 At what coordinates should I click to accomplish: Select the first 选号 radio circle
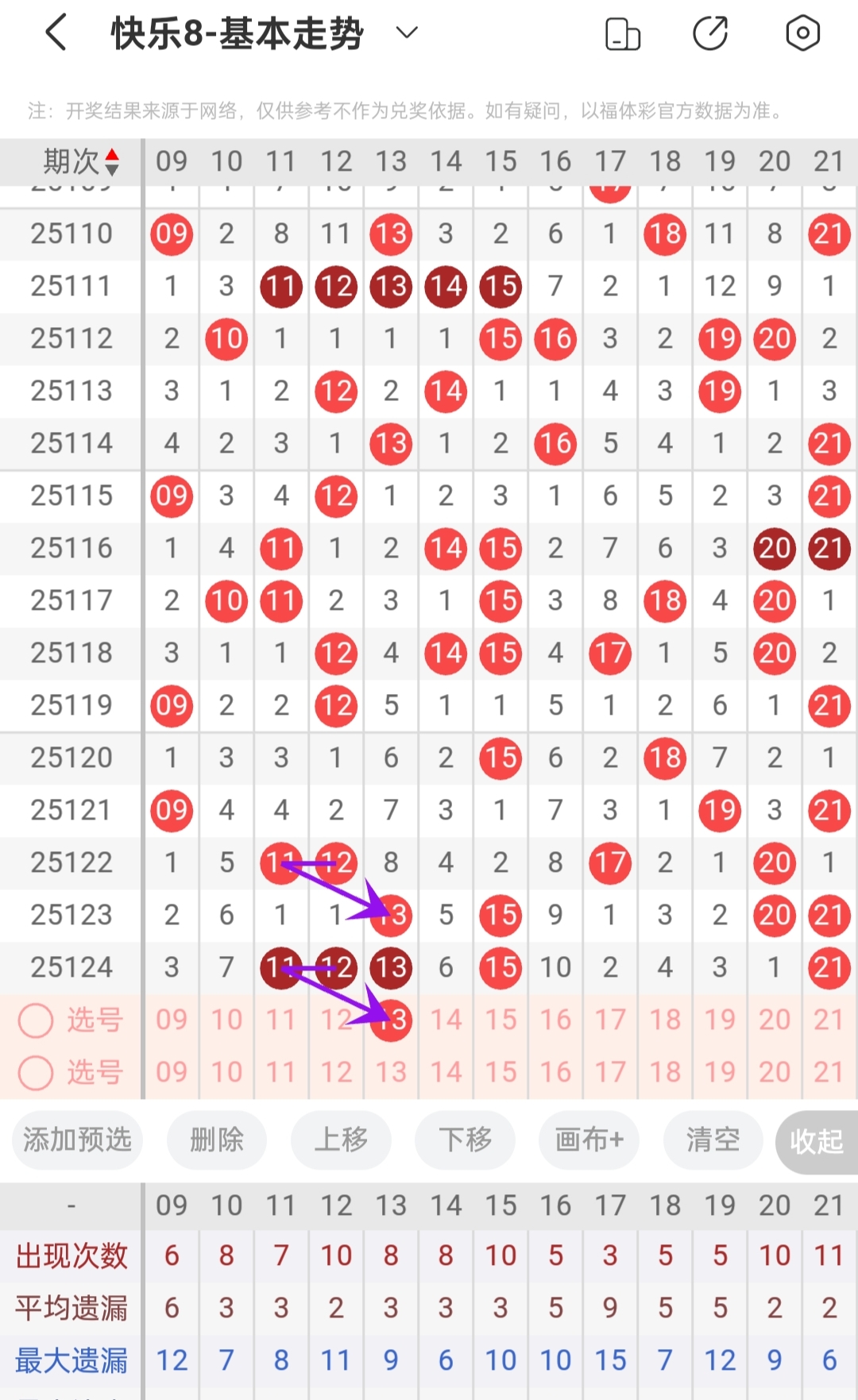click(x=35, y=1020)
